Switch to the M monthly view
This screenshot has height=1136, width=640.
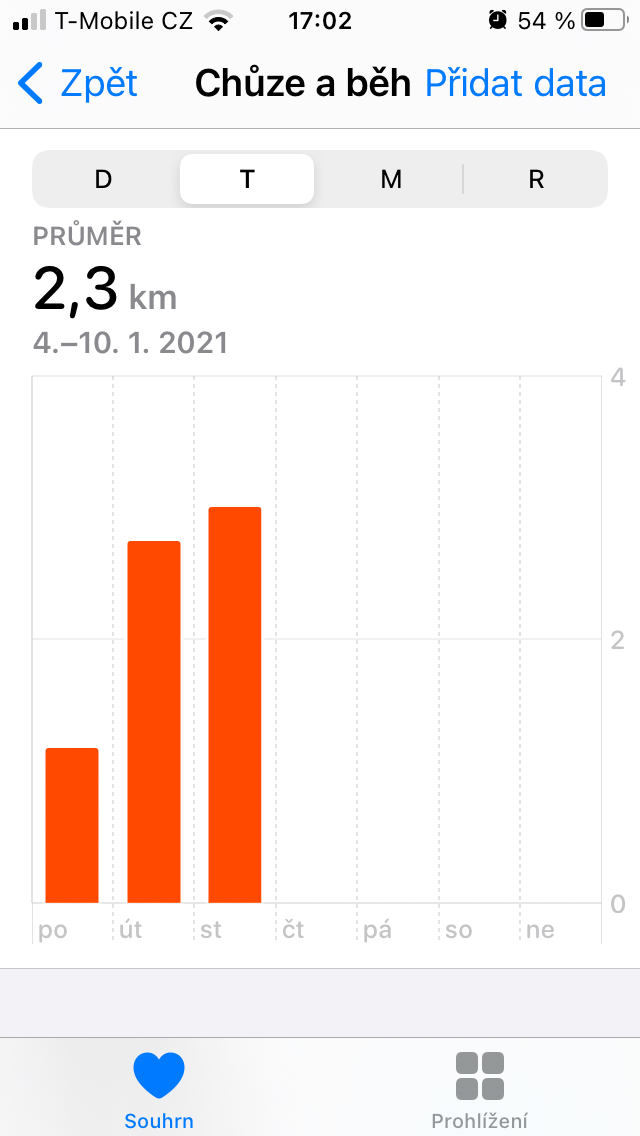pos(391,179)
